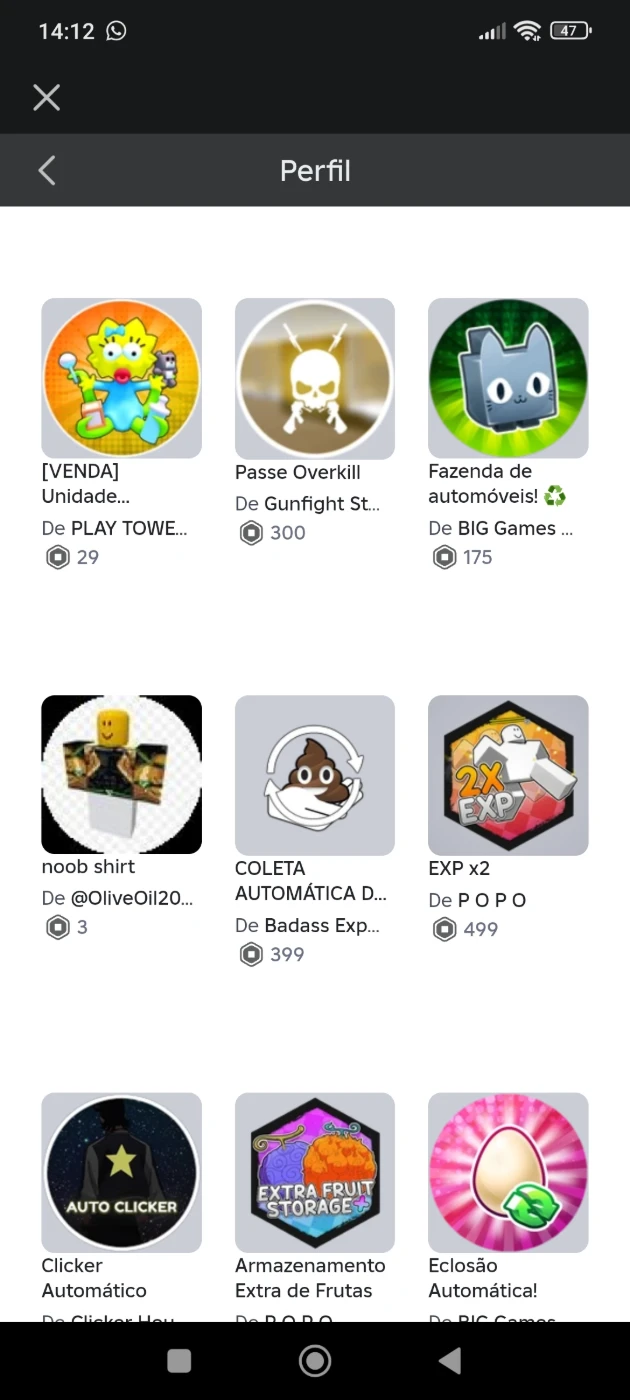630x1400 pixels.
Task: Close the page with the X icon
Action: pyautogui.click(x=46, y=97)
